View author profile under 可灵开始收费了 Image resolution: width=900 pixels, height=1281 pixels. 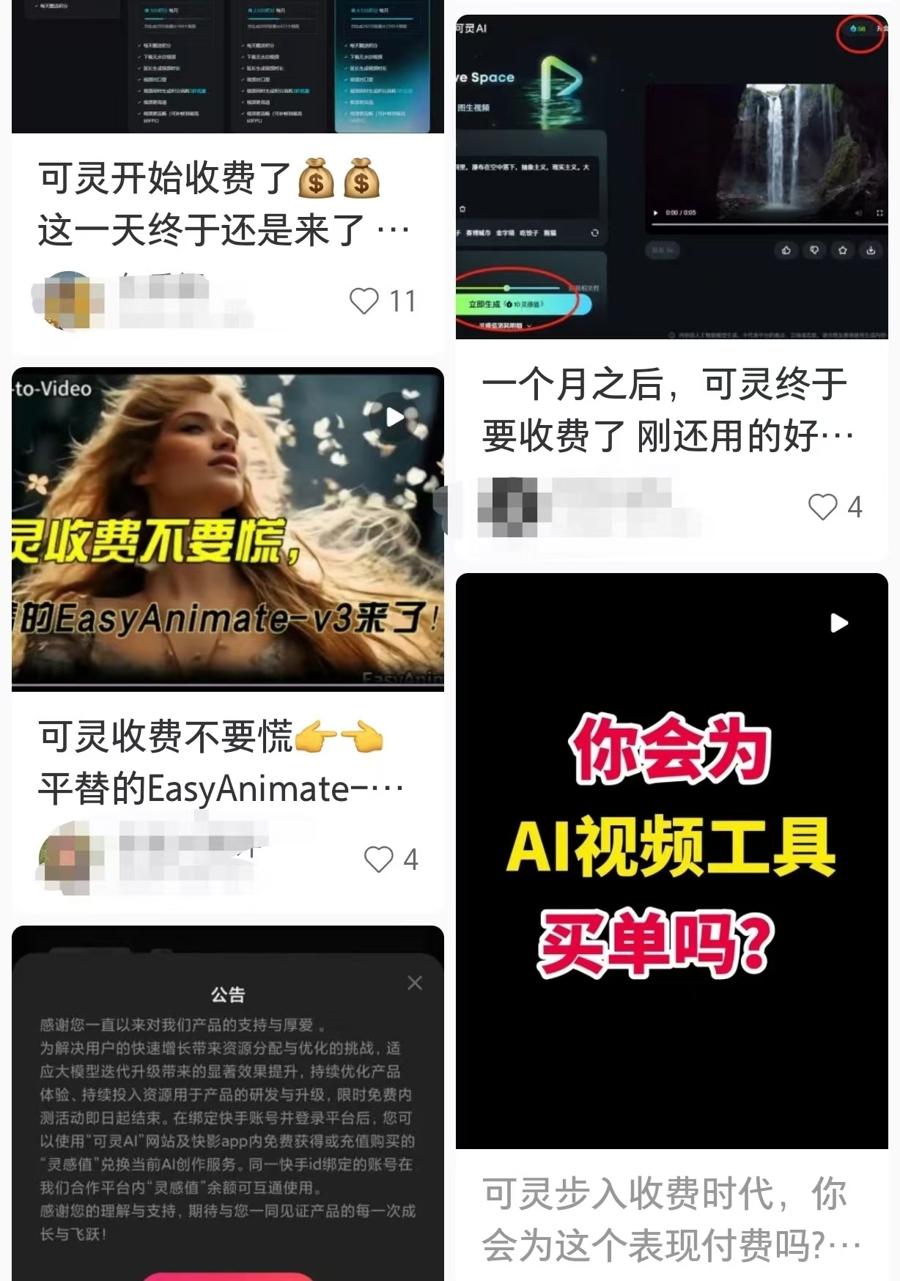pos(68,298)
